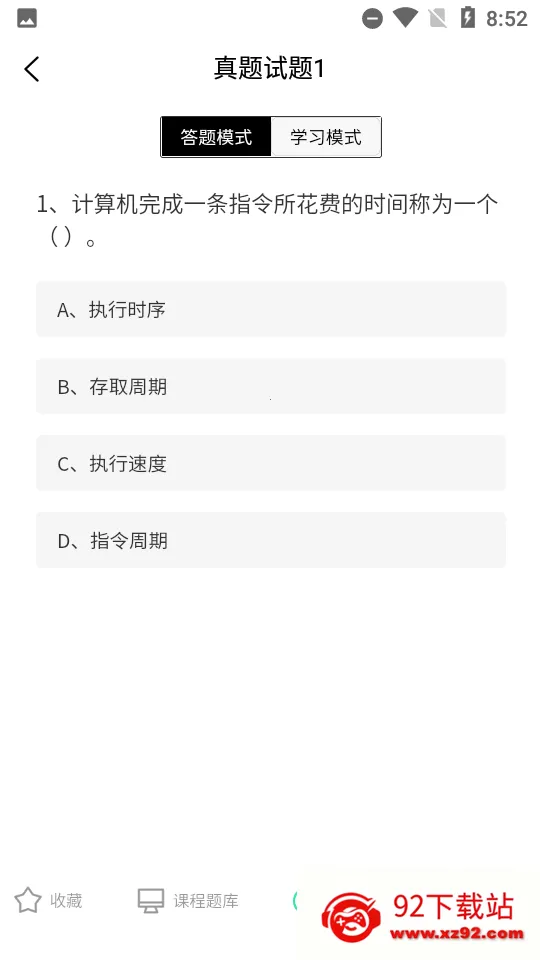The height and width of the screenshot is (960, 540).
Task: Go back using the top-left arrow
Action: [32, 69]
